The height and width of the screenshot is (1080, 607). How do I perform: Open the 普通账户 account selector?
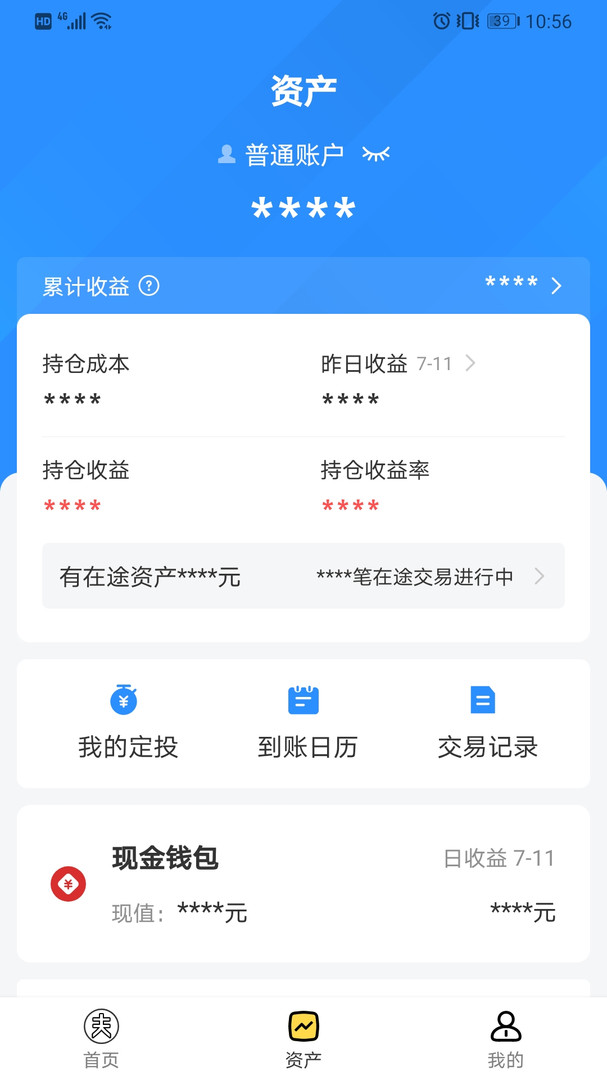point(282,155)
